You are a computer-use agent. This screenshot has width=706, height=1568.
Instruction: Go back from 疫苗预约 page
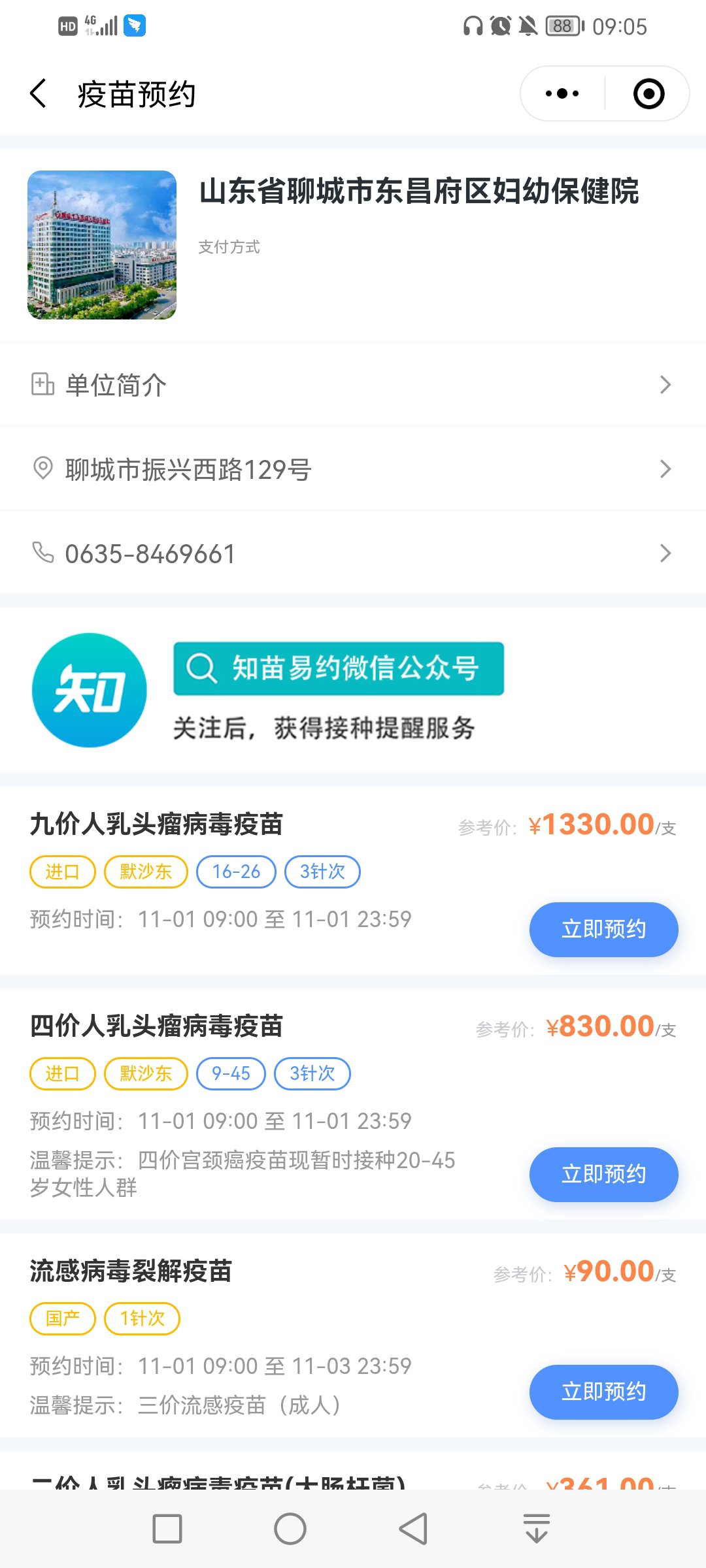click(39, 93)
